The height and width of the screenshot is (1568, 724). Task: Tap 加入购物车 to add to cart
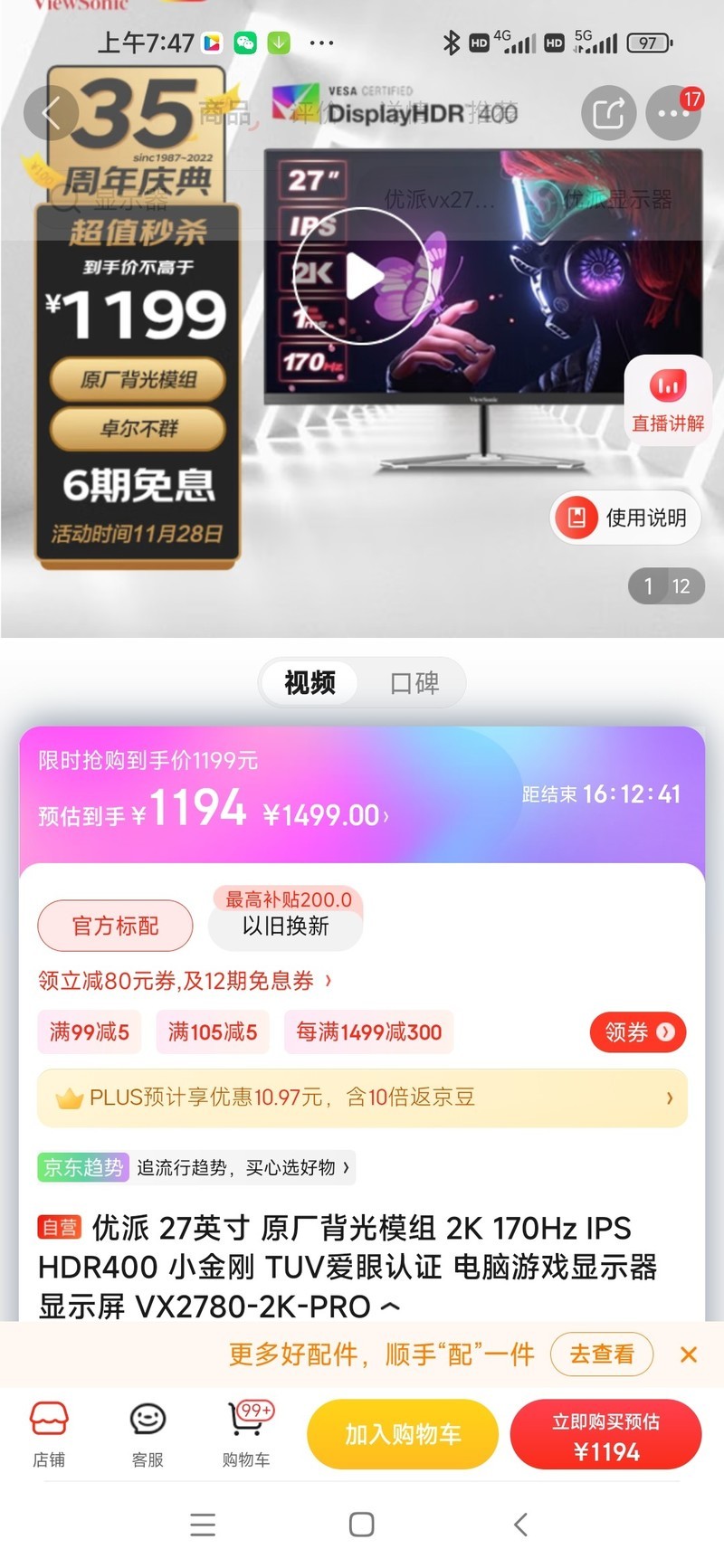click(403, 1434)
